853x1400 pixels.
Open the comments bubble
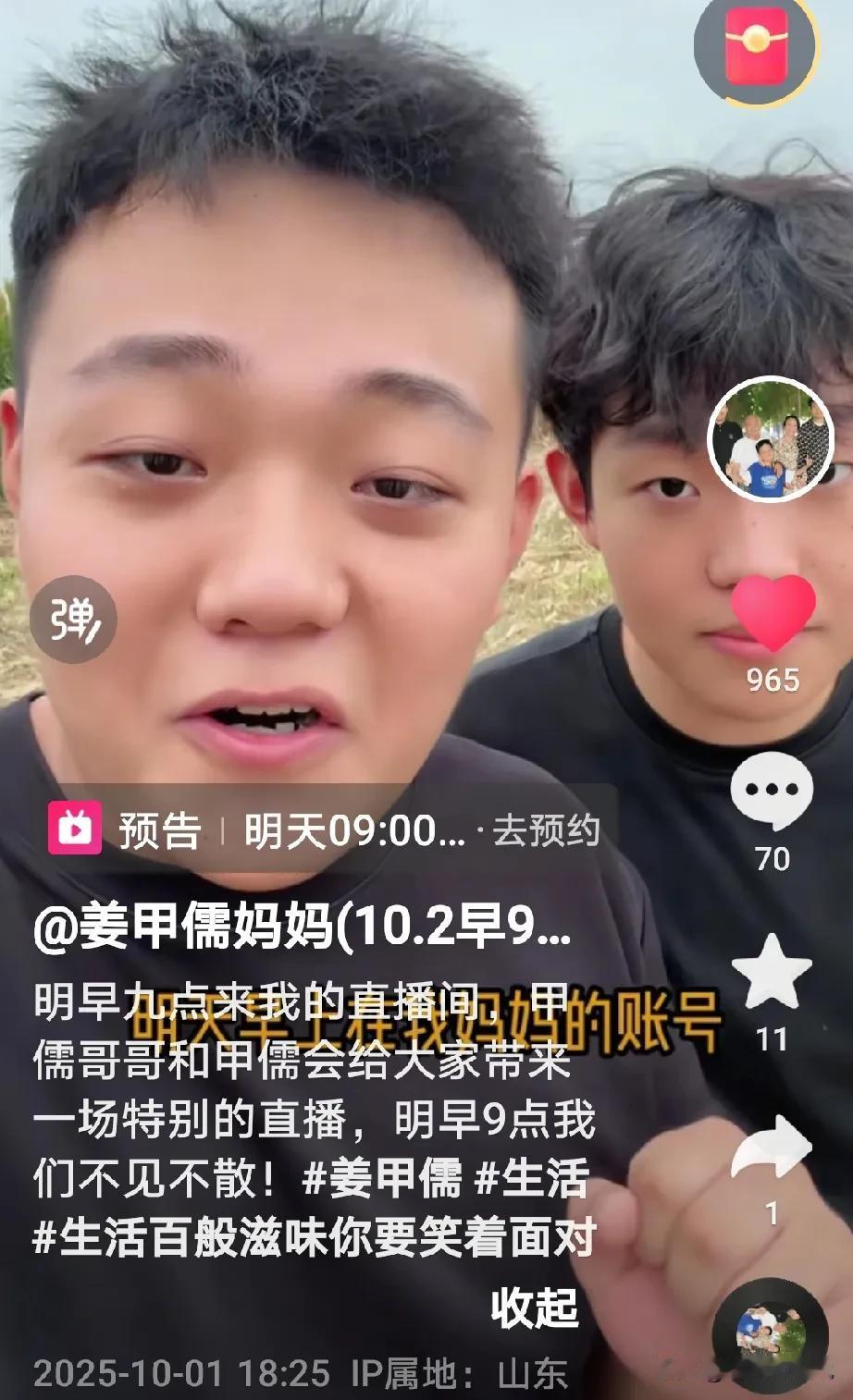point(772,792)
